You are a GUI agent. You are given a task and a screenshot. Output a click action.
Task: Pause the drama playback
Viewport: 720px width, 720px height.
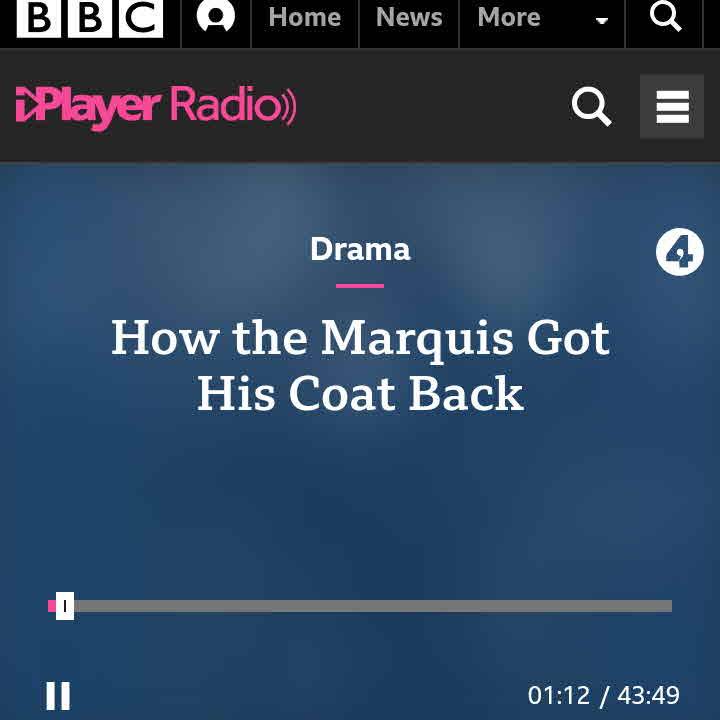[x=58, y=696]
